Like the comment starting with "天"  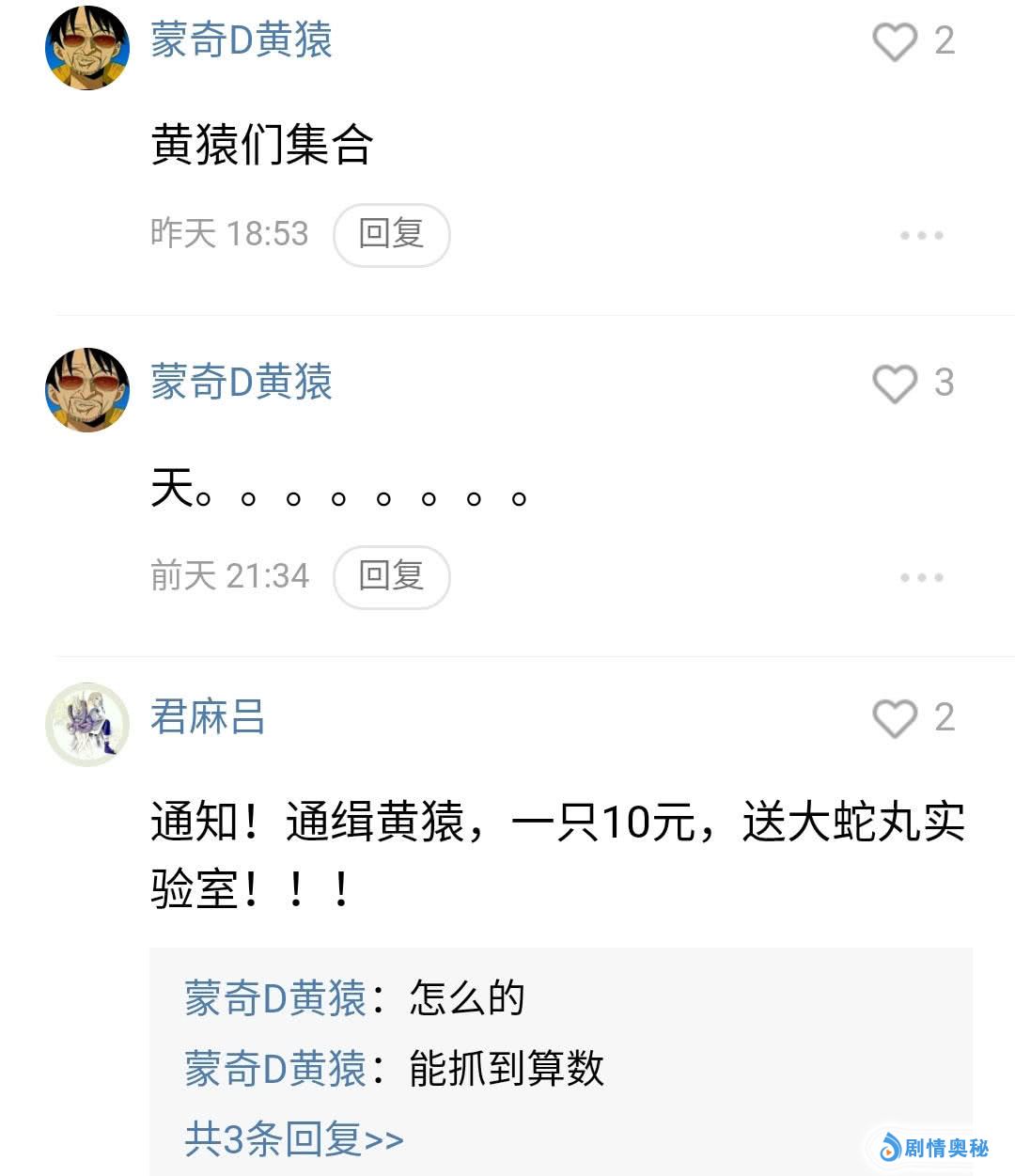point(895,384)
